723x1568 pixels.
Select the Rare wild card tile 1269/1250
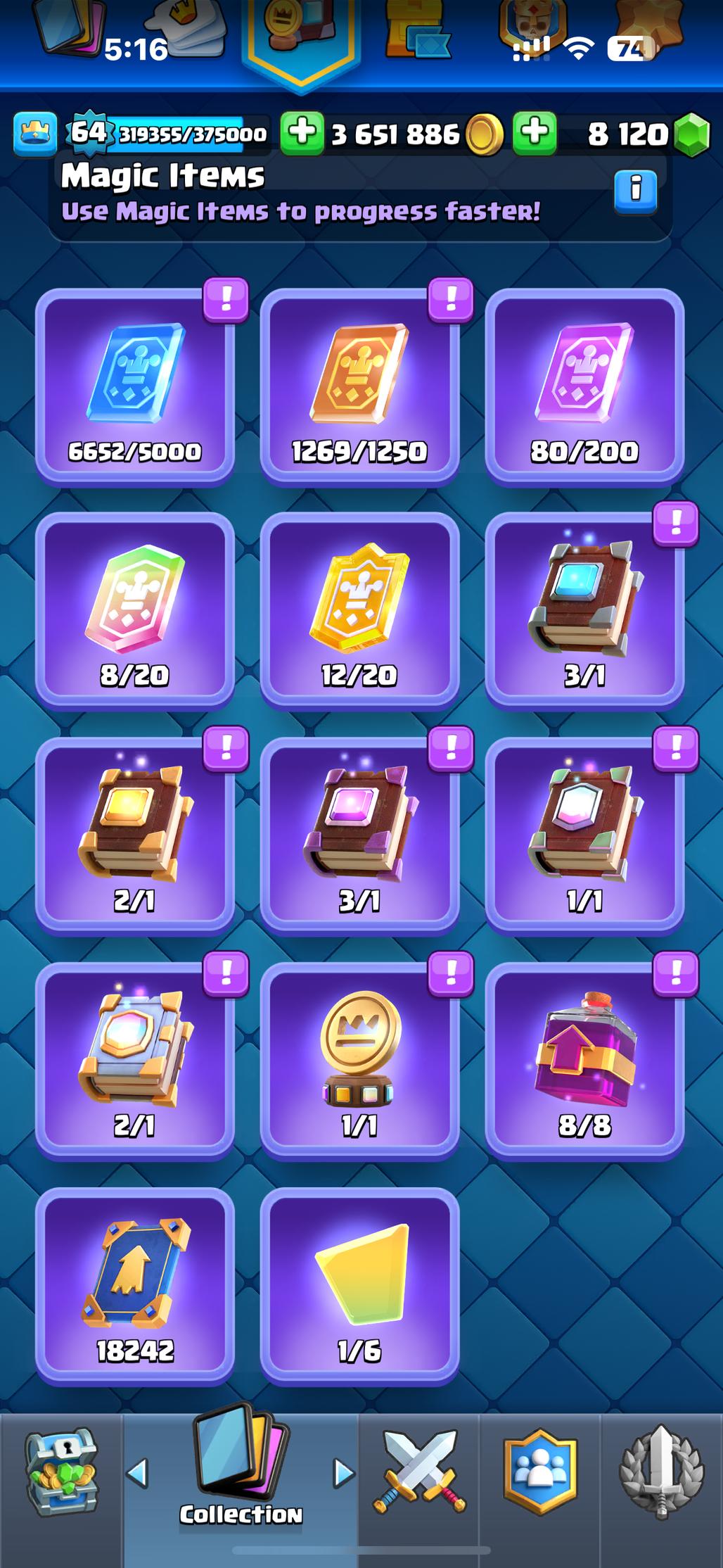point(359,387)
